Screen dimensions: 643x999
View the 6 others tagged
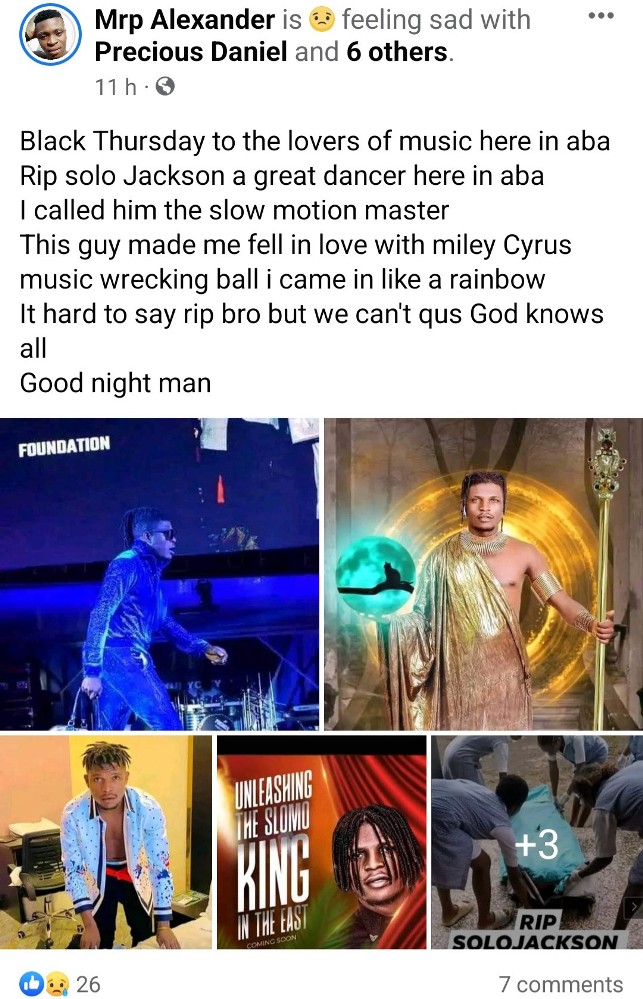(x=397, y=52)
